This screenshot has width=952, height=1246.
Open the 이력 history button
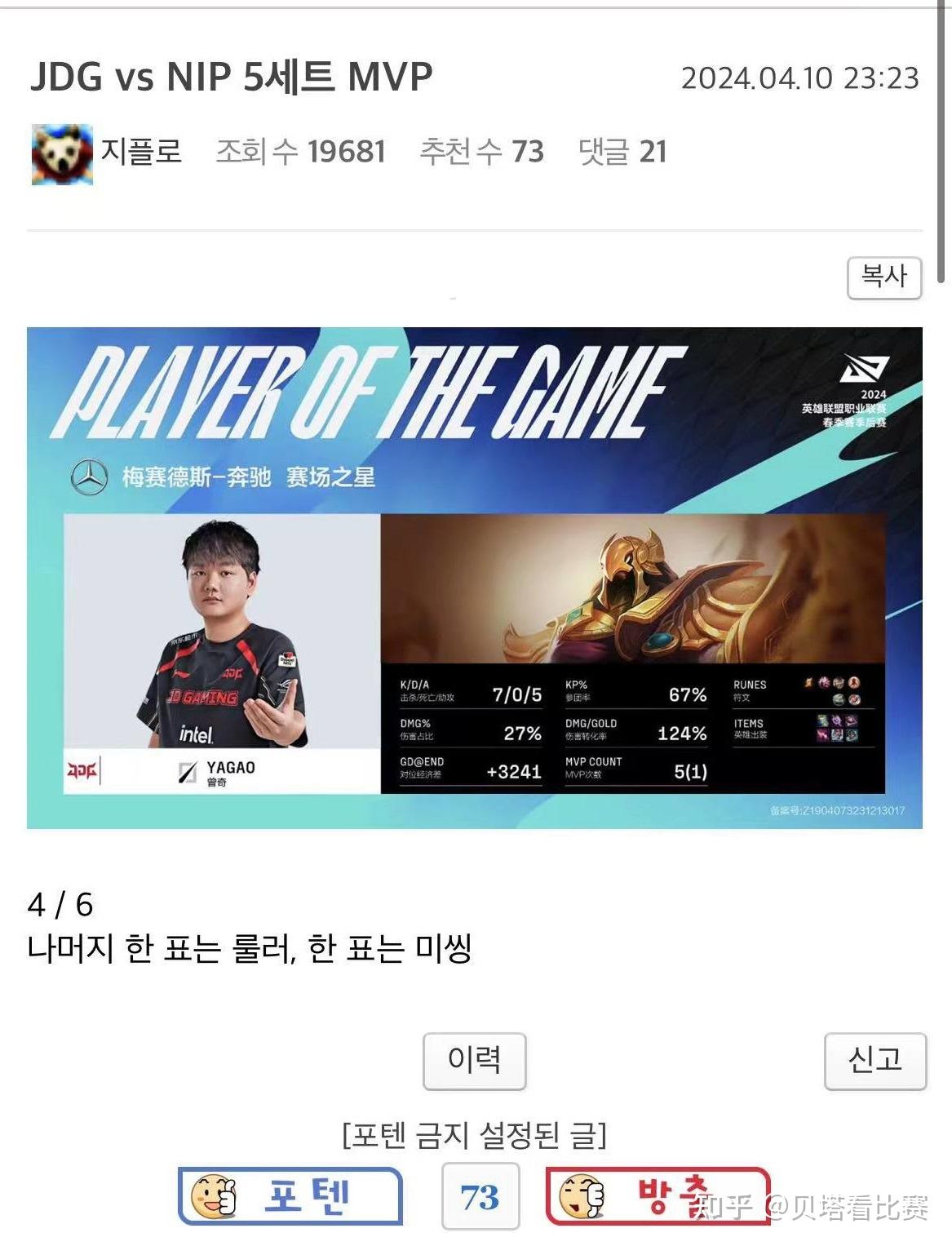tap(474, 1060)
